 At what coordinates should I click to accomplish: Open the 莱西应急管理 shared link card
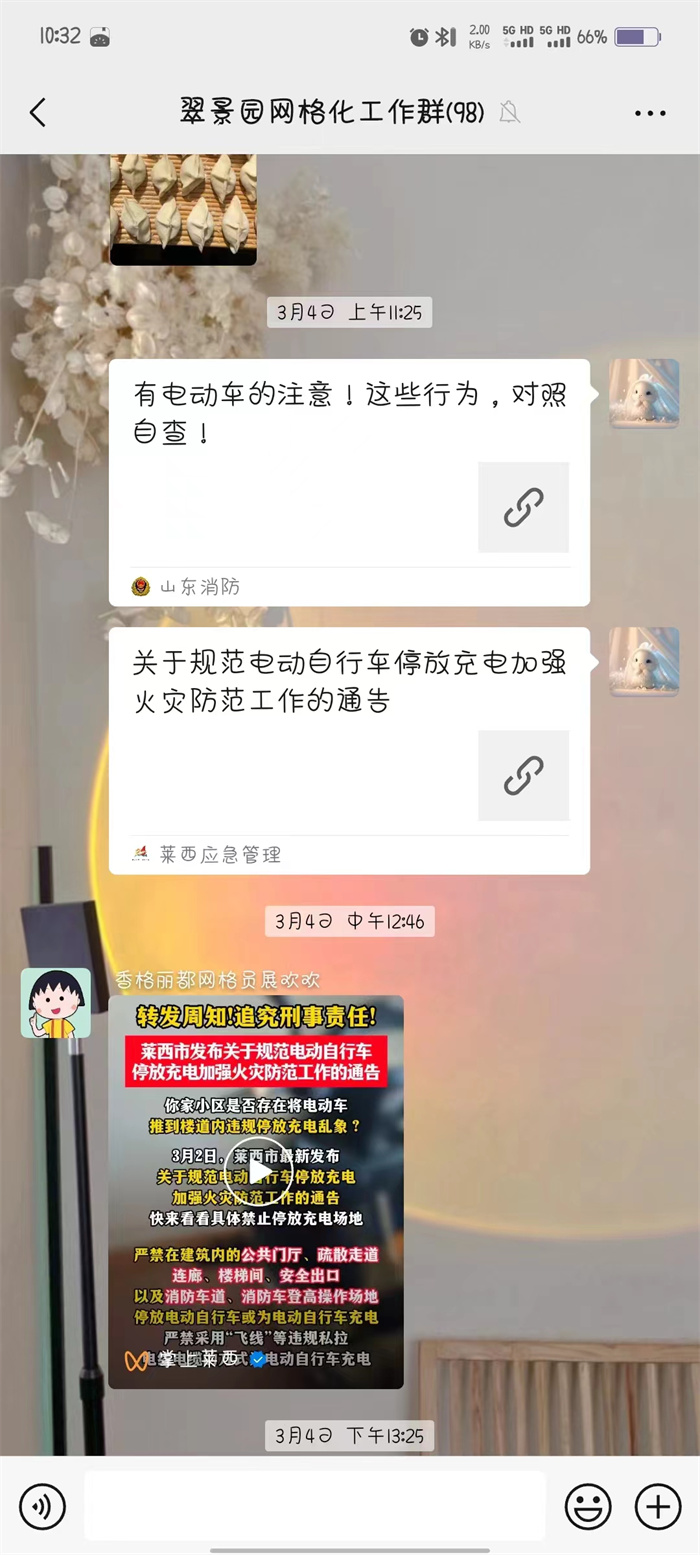(349, 750)
